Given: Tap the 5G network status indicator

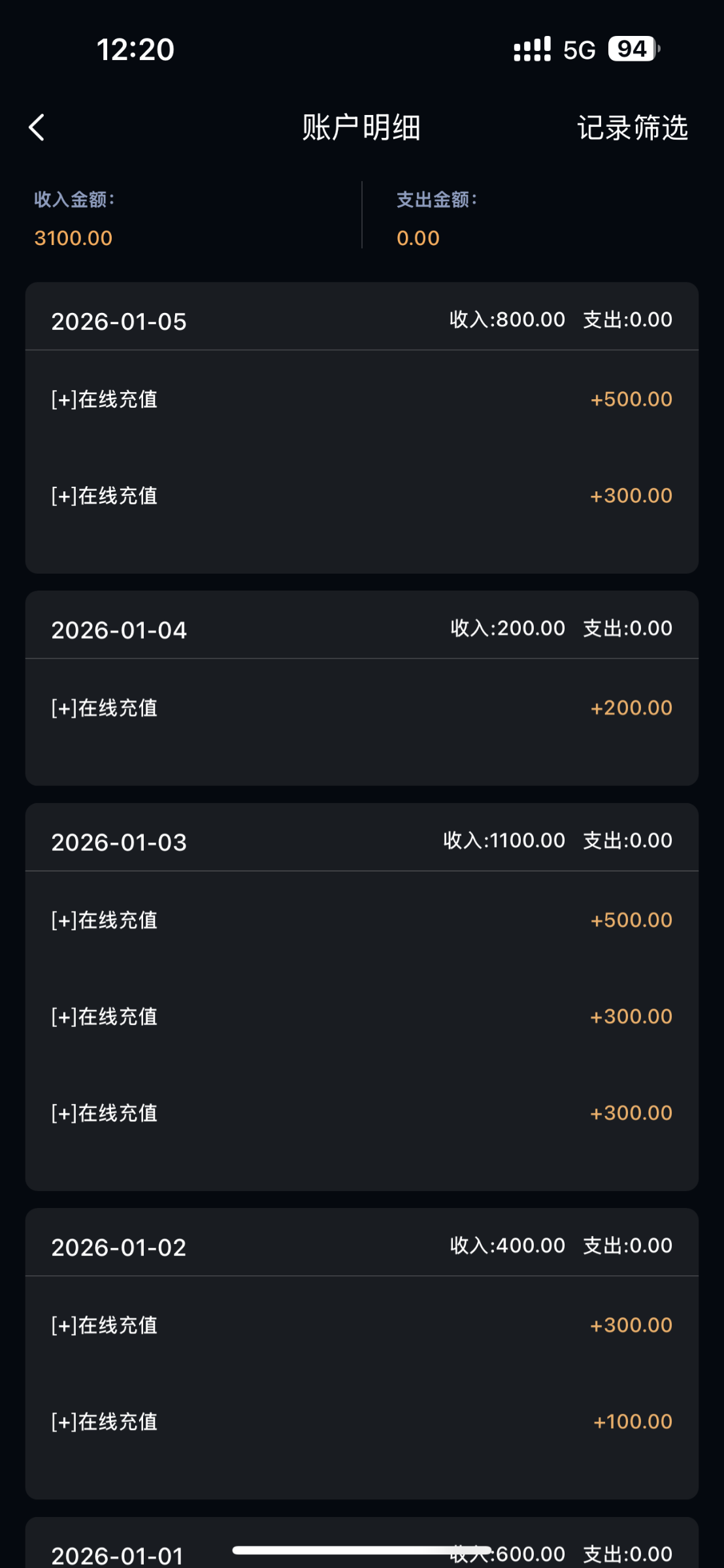Looking at the screenshot, I should coord(578,48).
